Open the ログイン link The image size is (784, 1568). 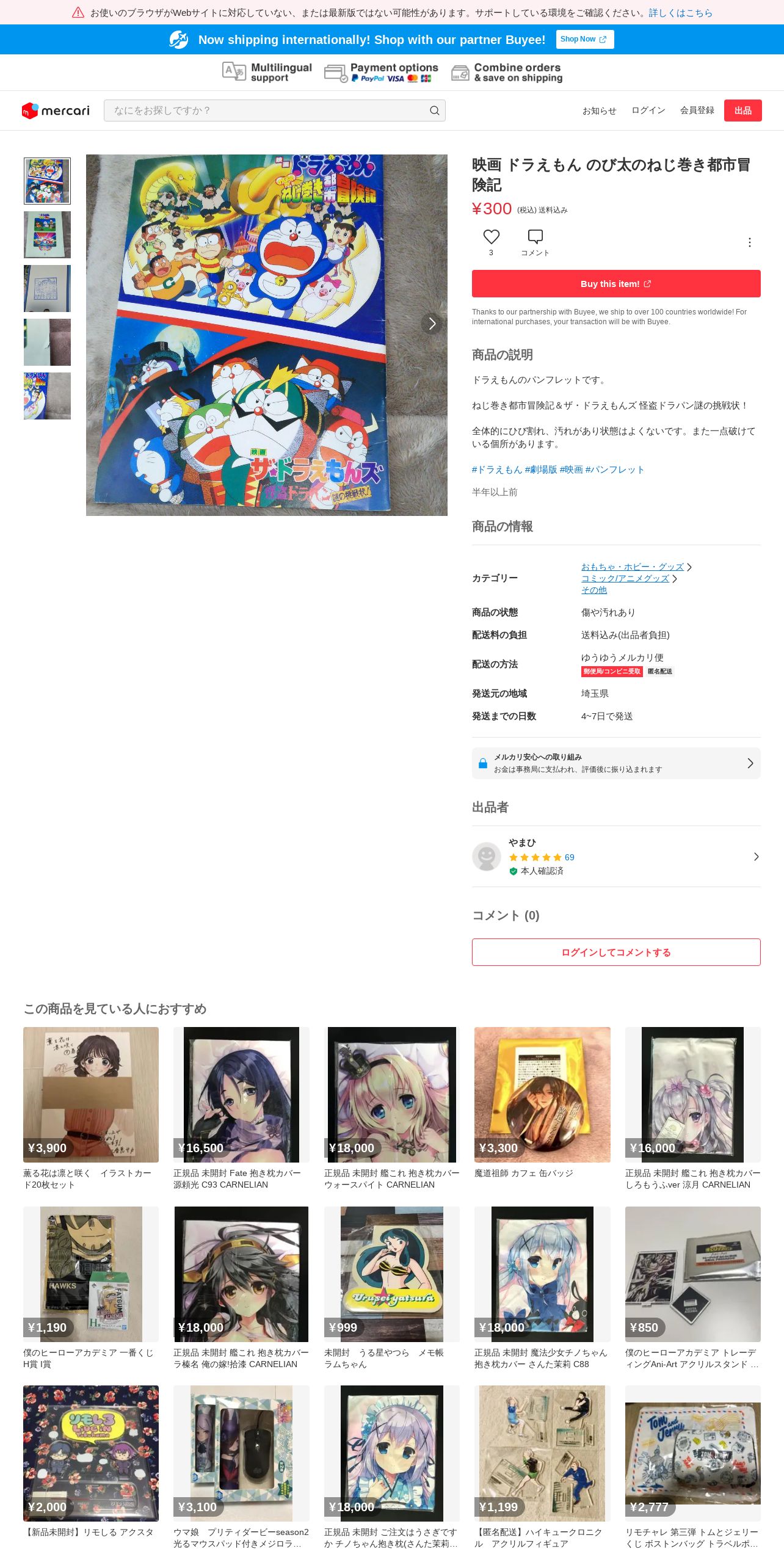[x=648, y=111]
